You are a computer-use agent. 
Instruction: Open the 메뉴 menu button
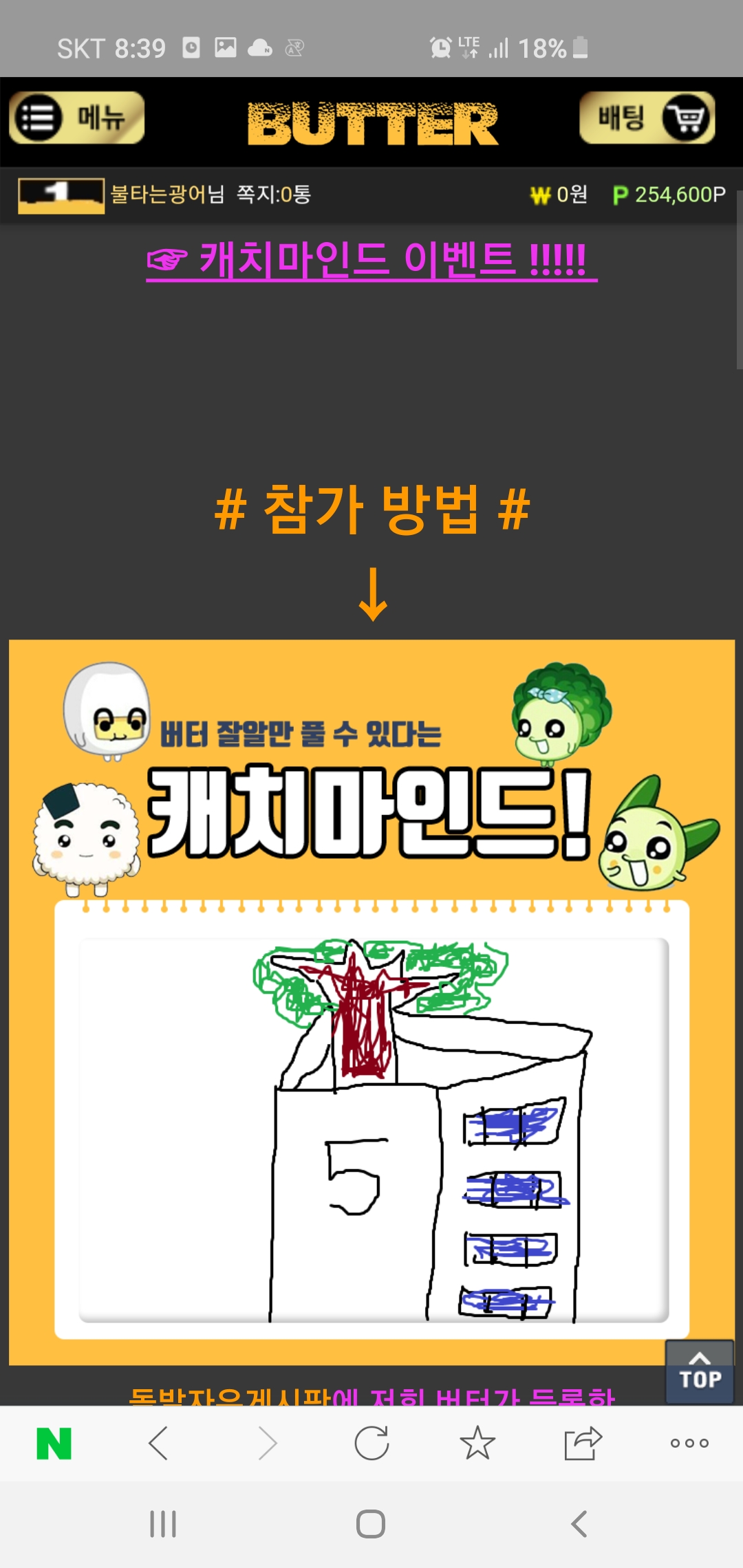point(76,118)
